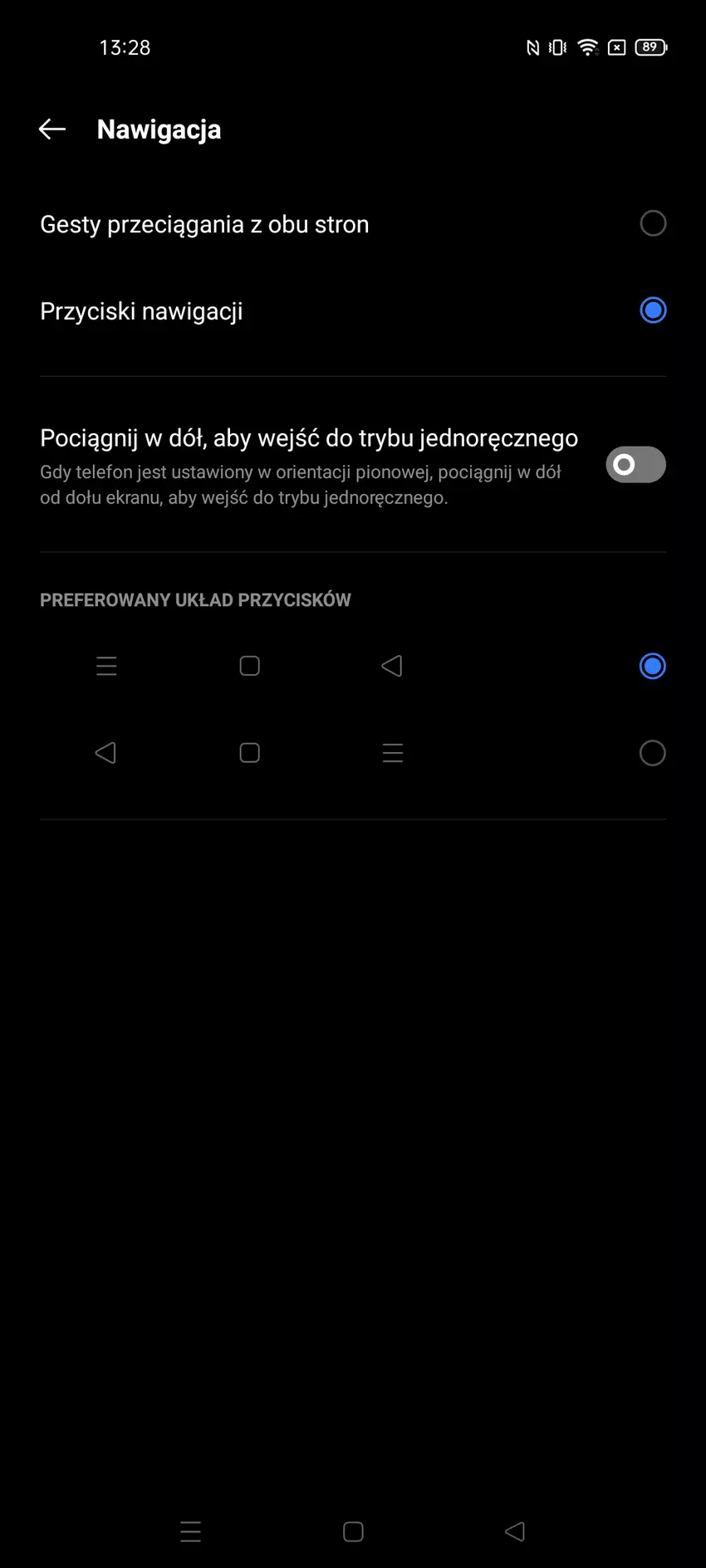Choose layout with menu icon first
Viewport: 706px width, 1568px height.
coord(652,667)
